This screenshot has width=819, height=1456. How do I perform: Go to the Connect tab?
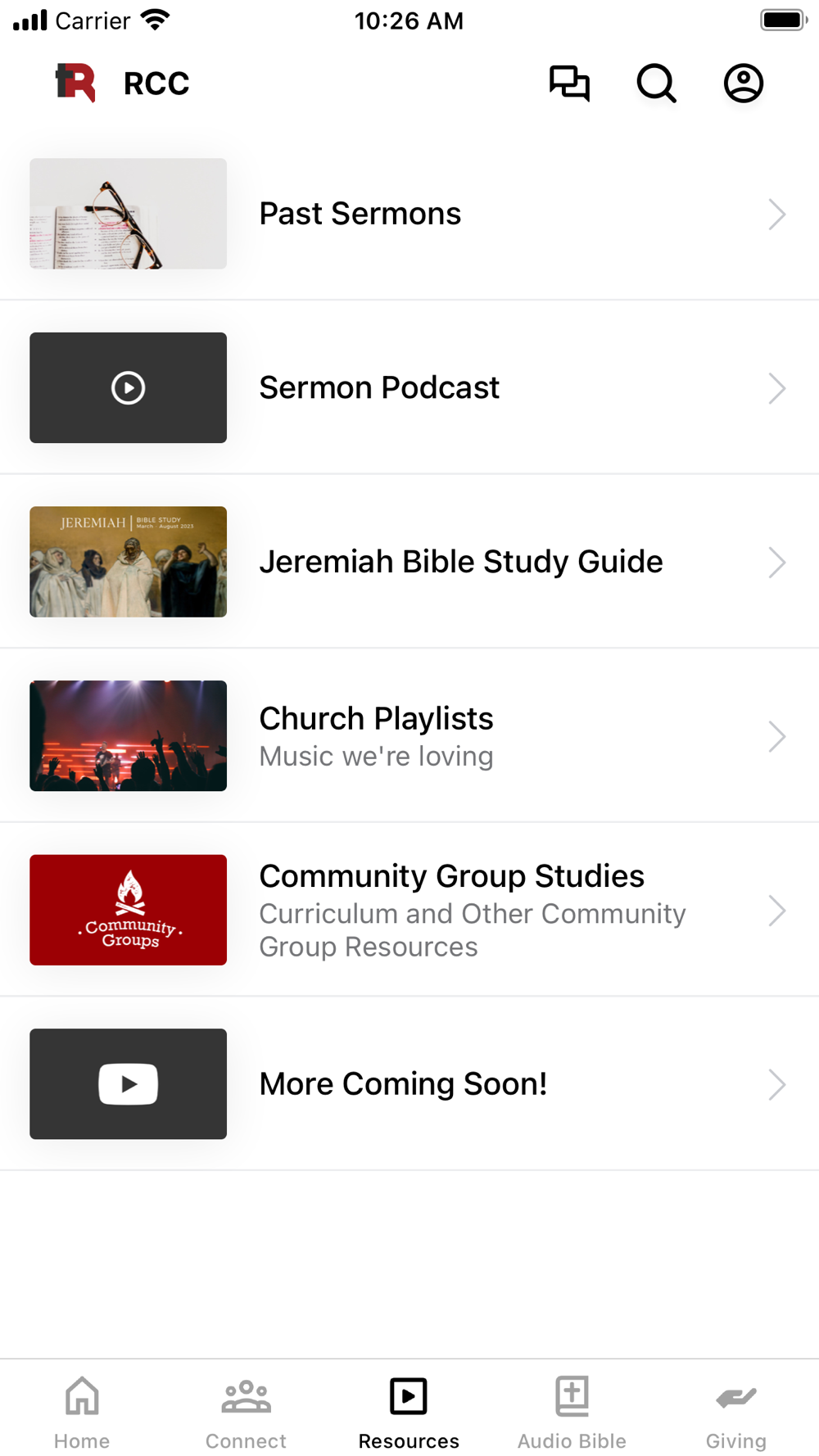click(246, 1410)
